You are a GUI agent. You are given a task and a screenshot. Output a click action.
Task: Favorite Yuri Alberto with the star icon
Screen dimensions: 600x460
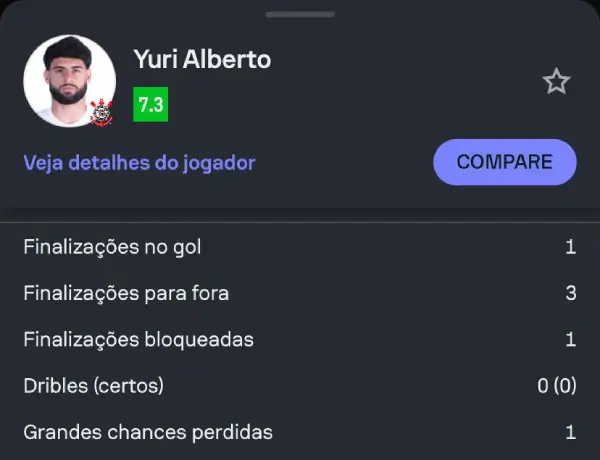(556, 82)
